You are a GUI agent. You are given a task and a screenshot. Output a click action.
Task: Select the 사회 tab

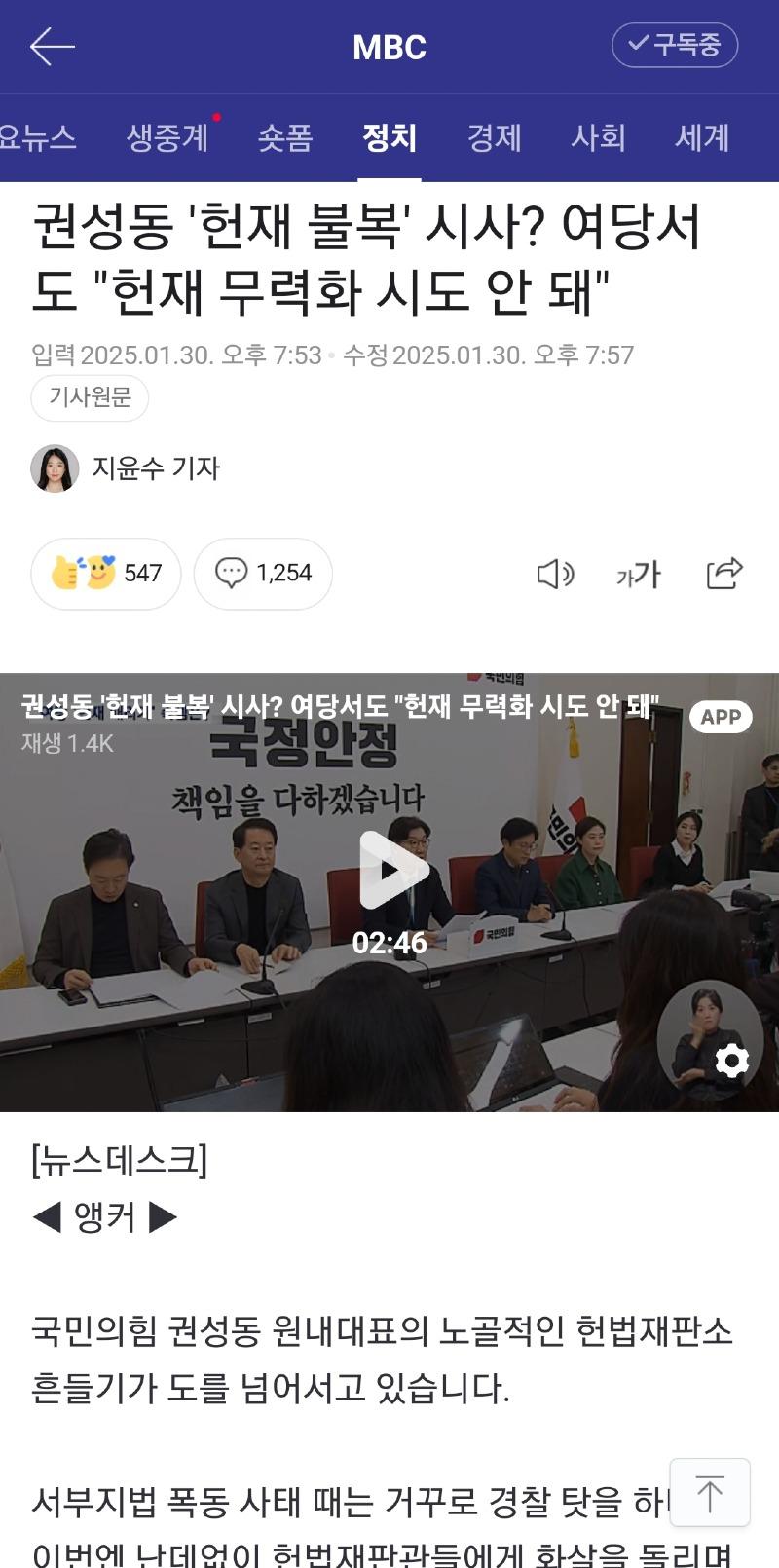pos(598,138)
